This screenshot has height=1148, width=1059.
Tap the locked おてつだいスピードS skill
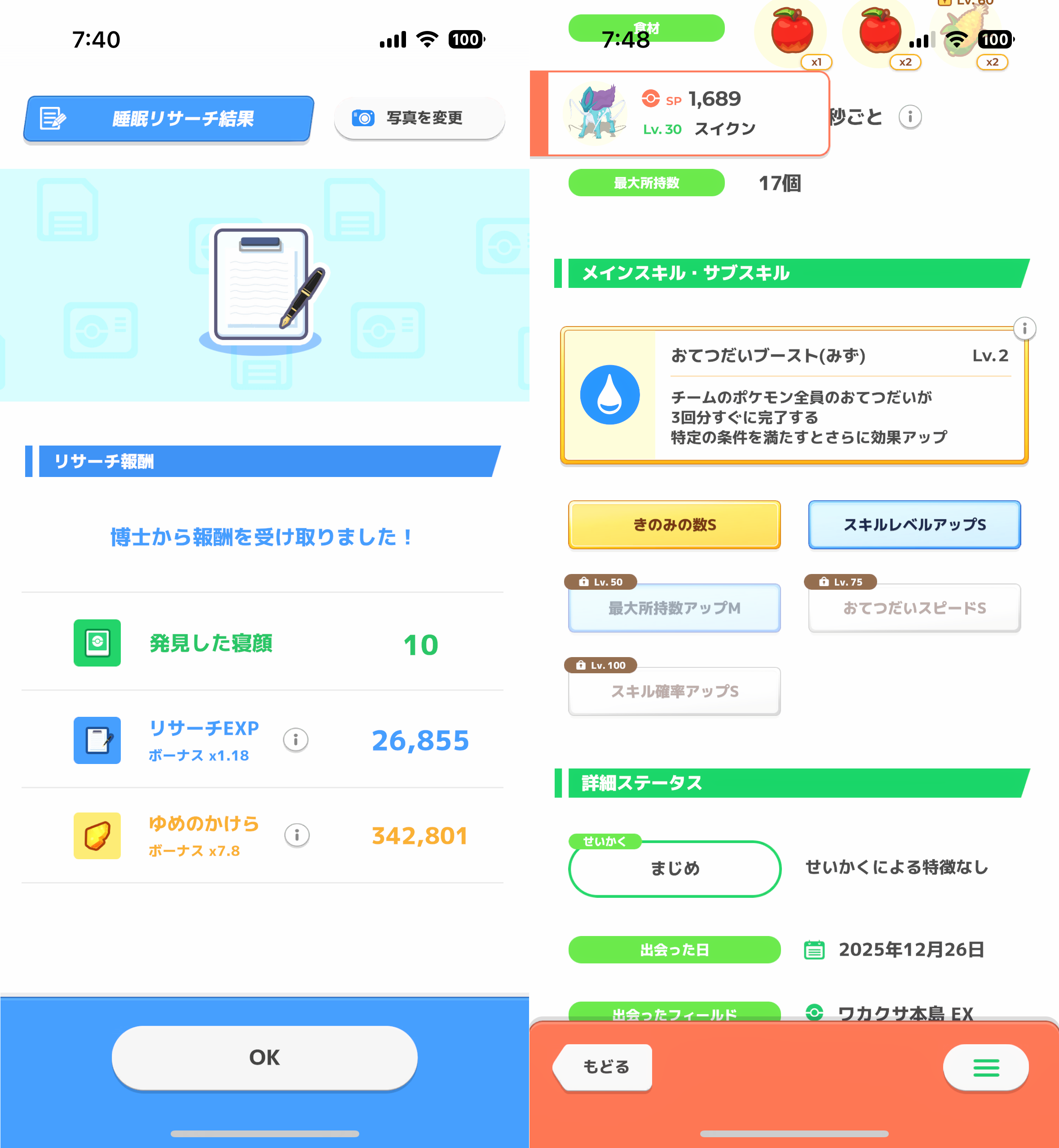click(x=914, y=608)
